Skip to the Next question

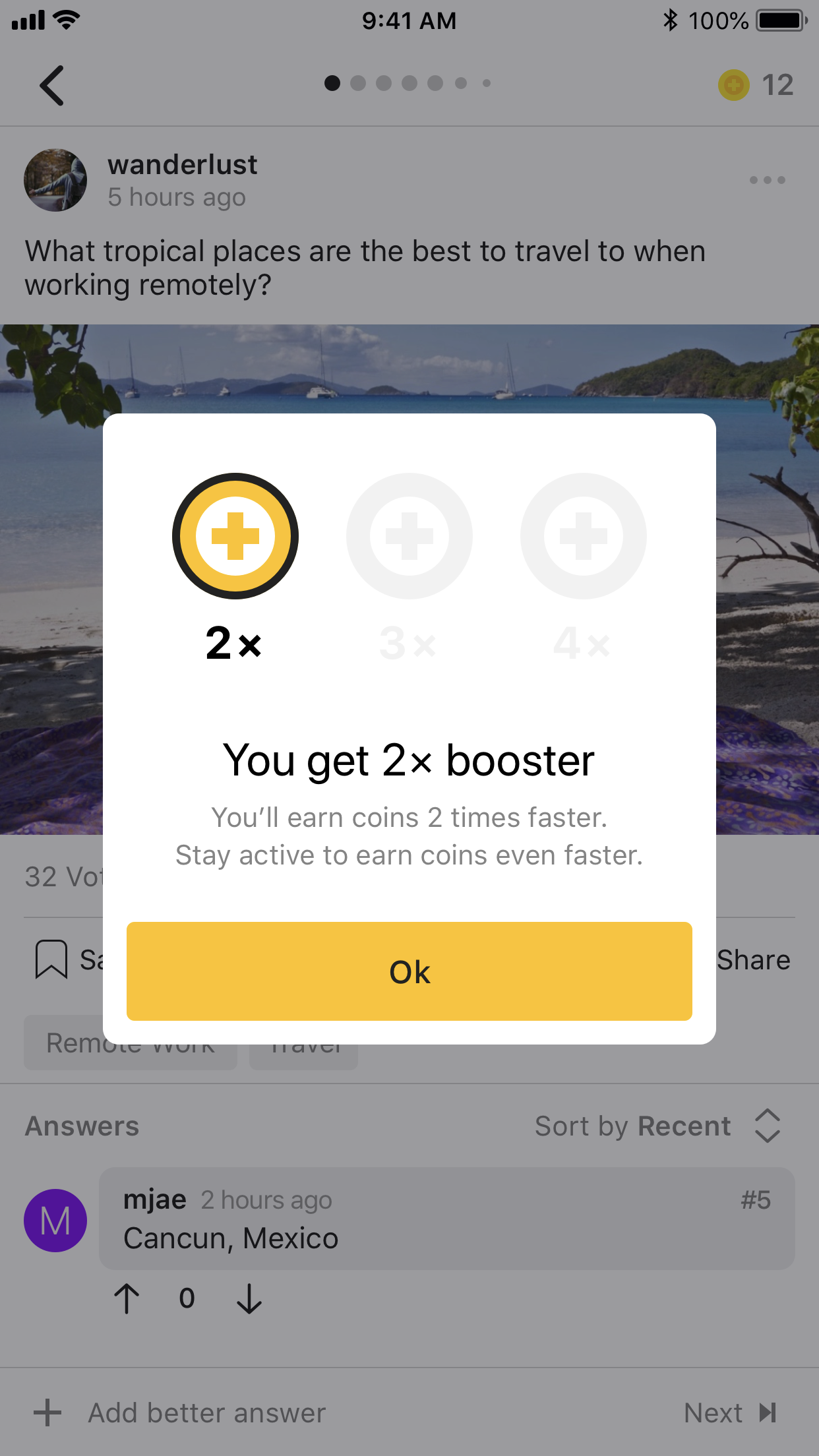[730, 1412]
